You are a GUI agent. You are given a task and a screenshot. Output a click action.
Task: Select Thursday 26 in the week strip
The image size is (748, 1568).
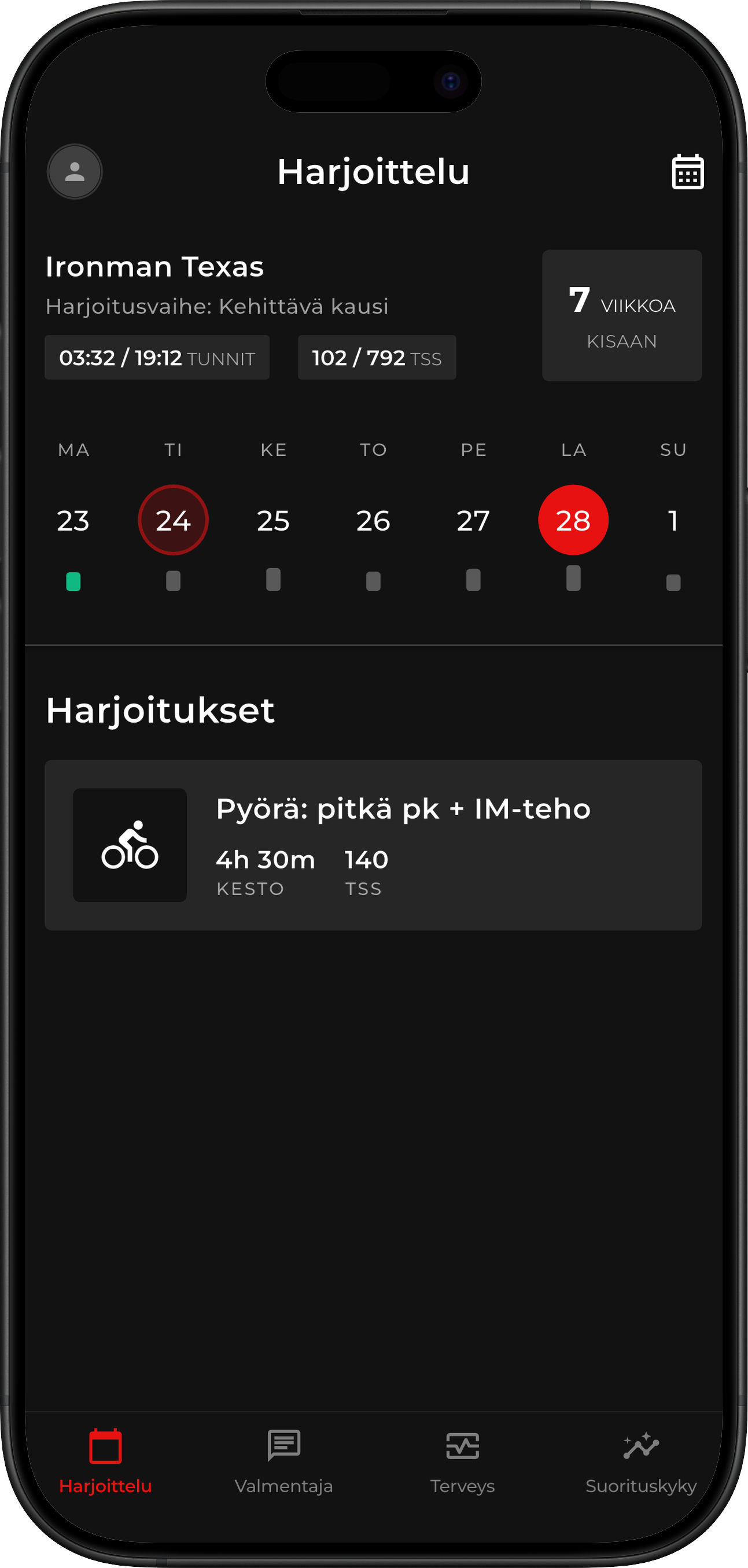pos(373,520)
